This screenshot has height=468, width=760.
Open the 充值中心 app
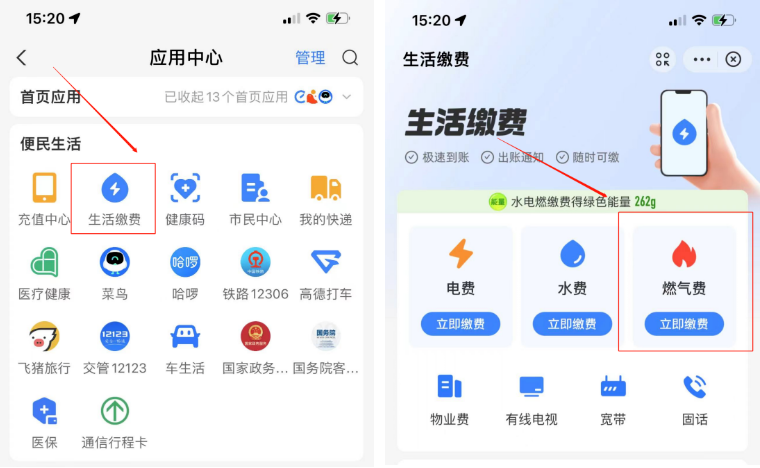(x=44, y=198)
